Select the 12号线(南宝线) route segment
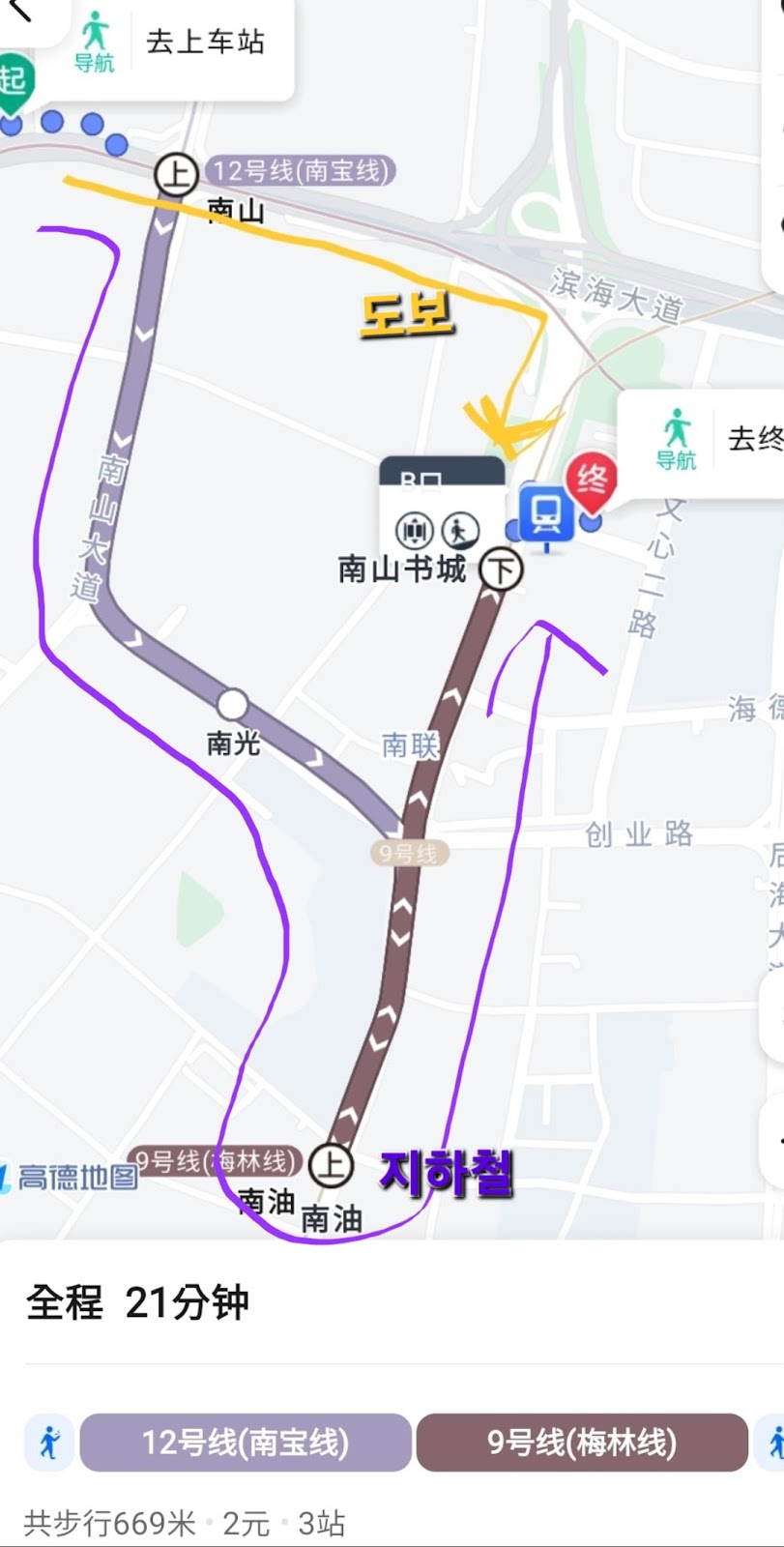 click(246, 1443)
